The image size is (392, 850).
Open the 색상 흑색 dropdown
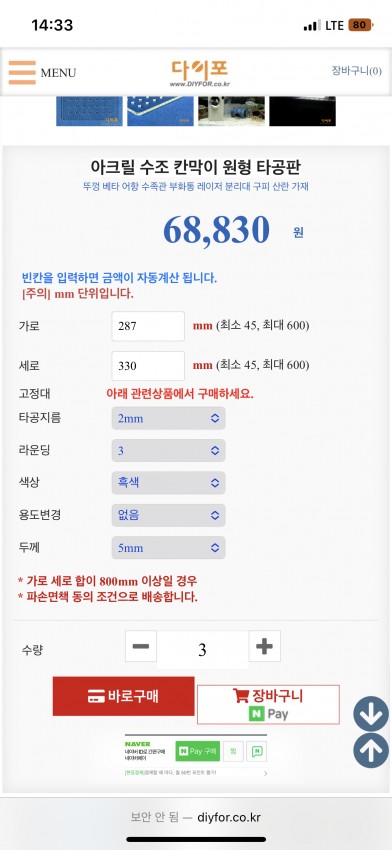[169, 482]
